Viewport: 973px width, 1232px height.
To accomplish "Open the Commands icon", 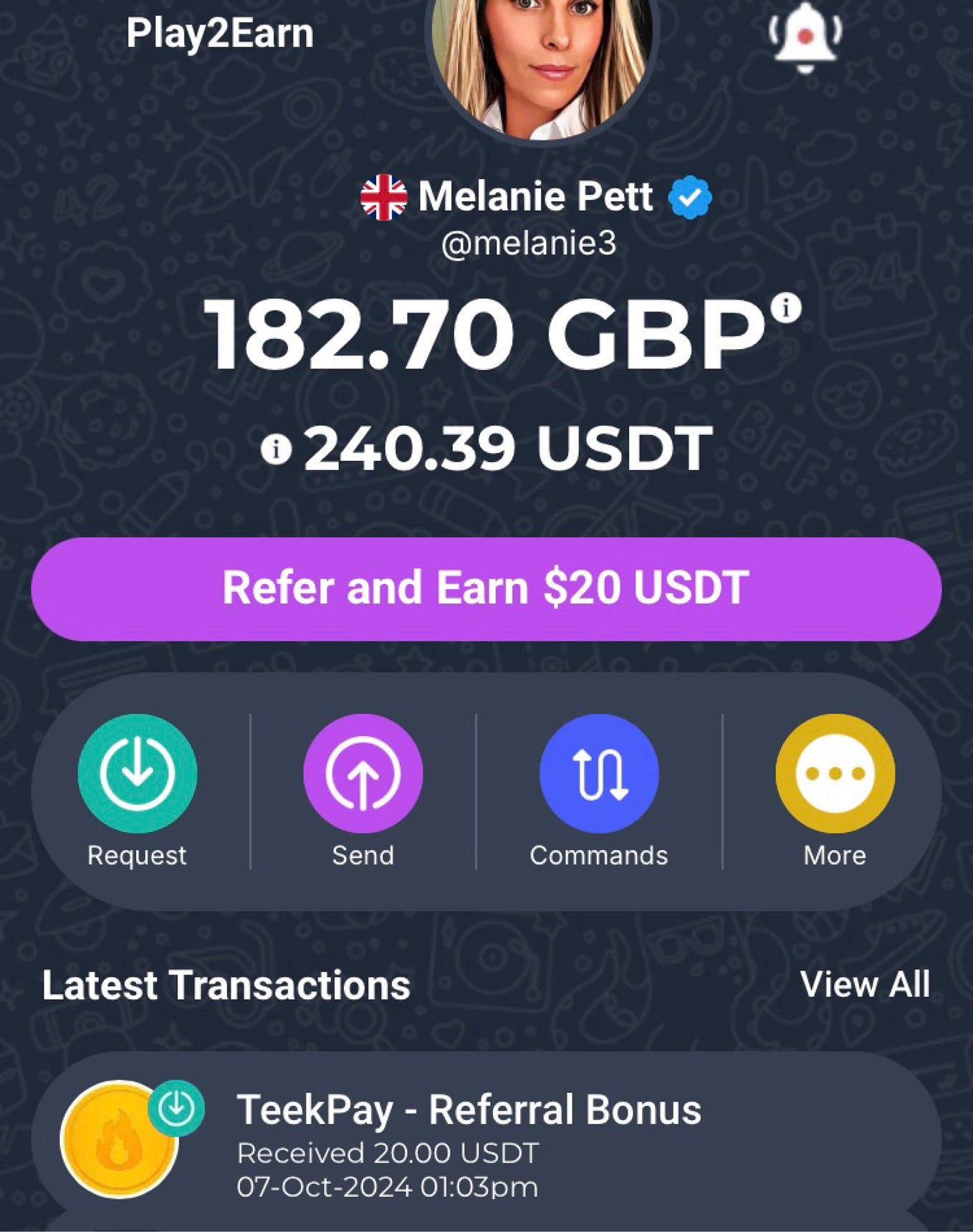I will pyautogui.click(x=599, y=772).
